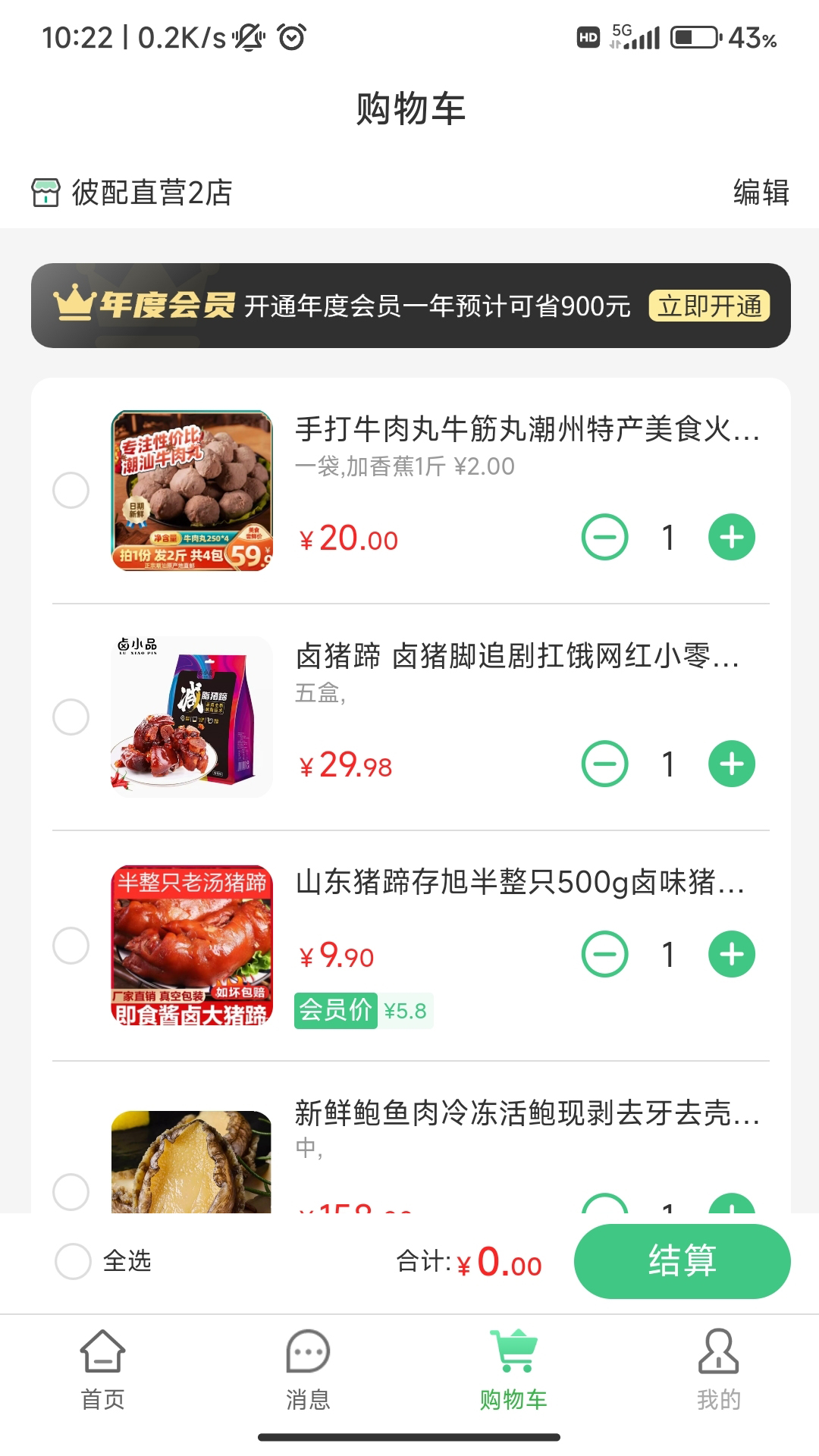The image size is (819, 1456).
Task: Reduce 山东猪蹄 quantity by one
Action: (604, 954)
